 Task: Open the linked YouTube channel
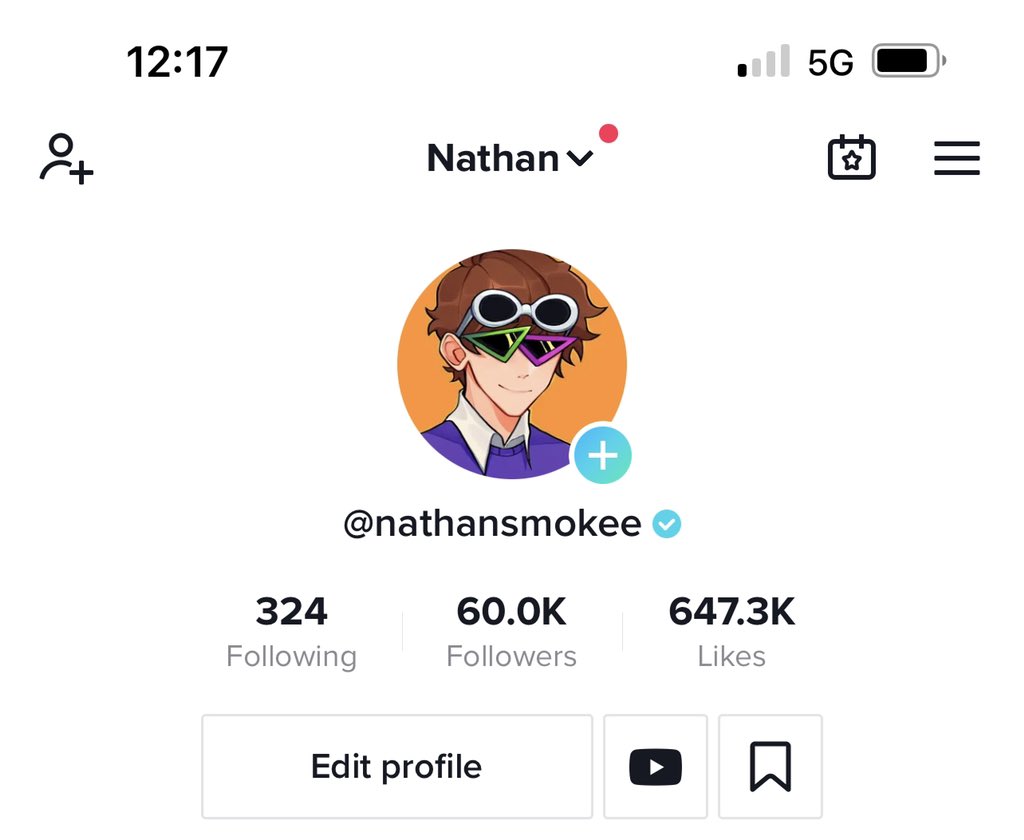click(x=655, y=767)
